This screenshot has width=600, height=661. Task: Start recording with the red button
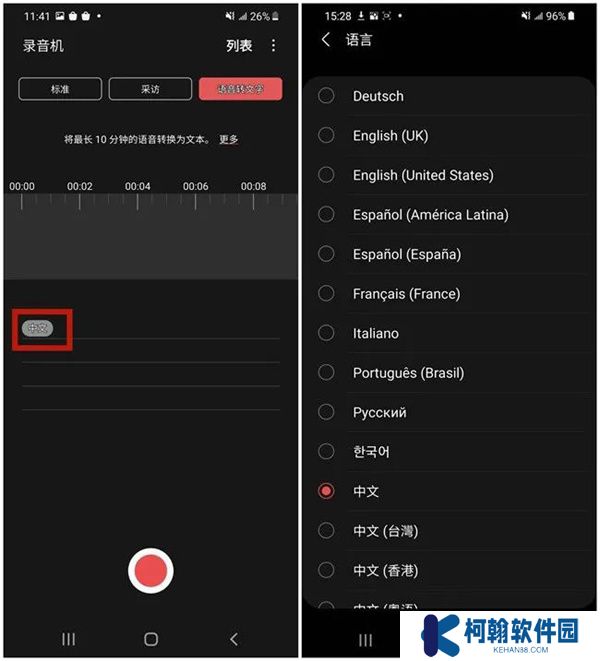click(151, 571)
